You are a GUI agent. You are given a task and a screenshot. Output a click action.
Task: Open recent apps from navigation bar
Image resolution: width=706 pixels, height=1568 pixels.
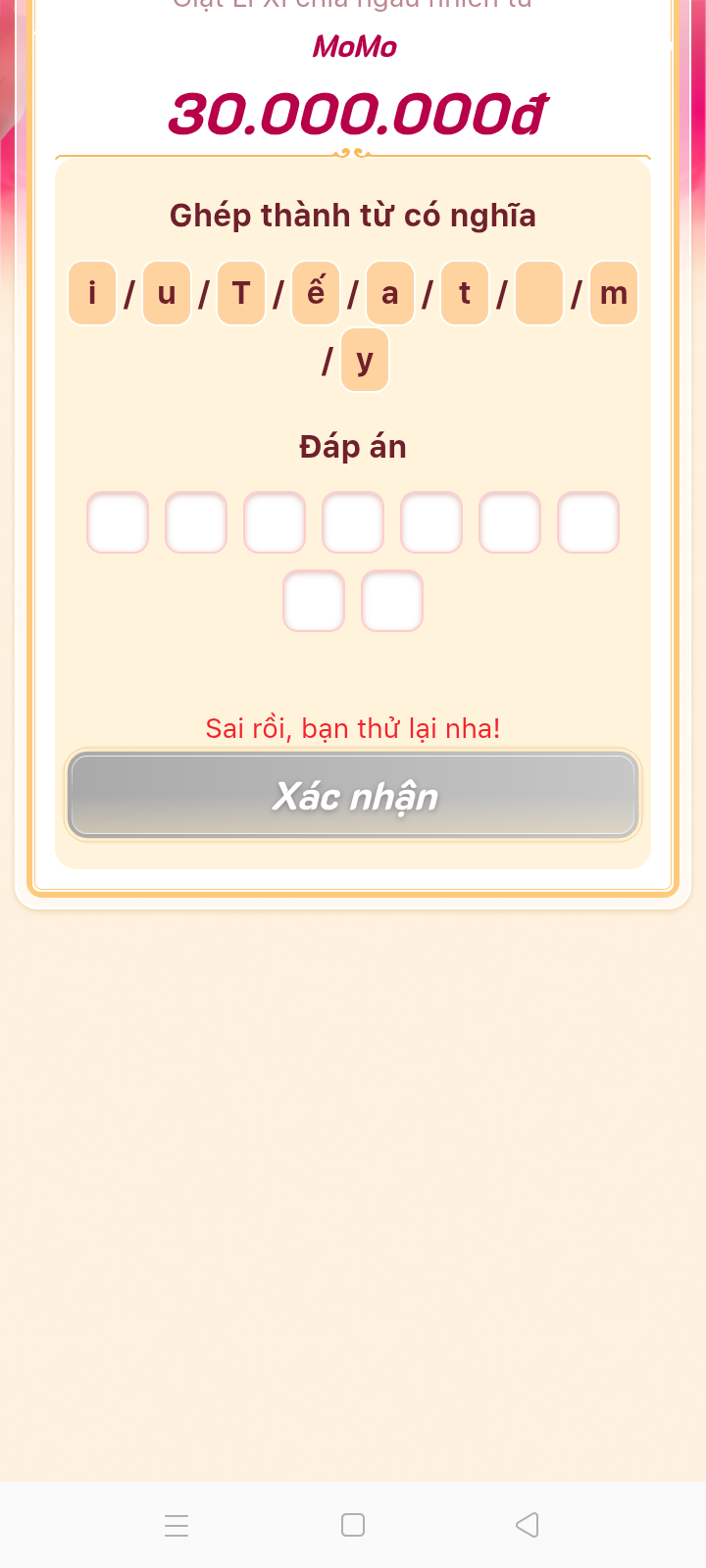point(176,1525)
